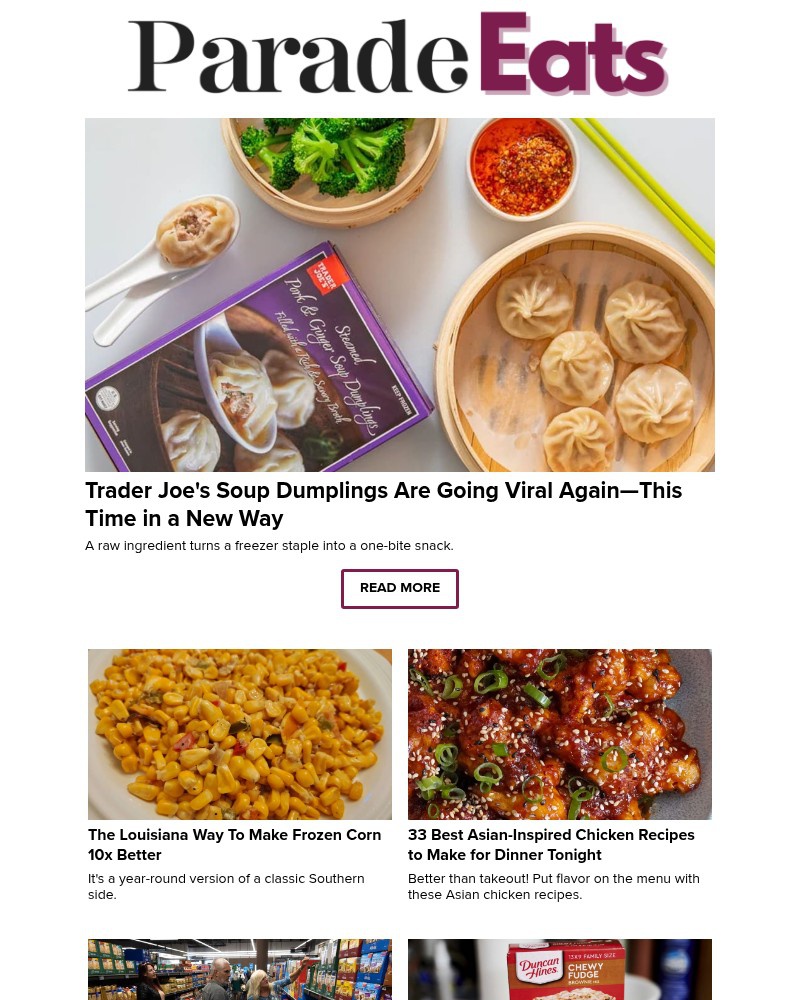Open the Trader Joe's soup dumplings photo
Image resolution: width=800 pixels, height=1000 pixels.
coord(400,295)
